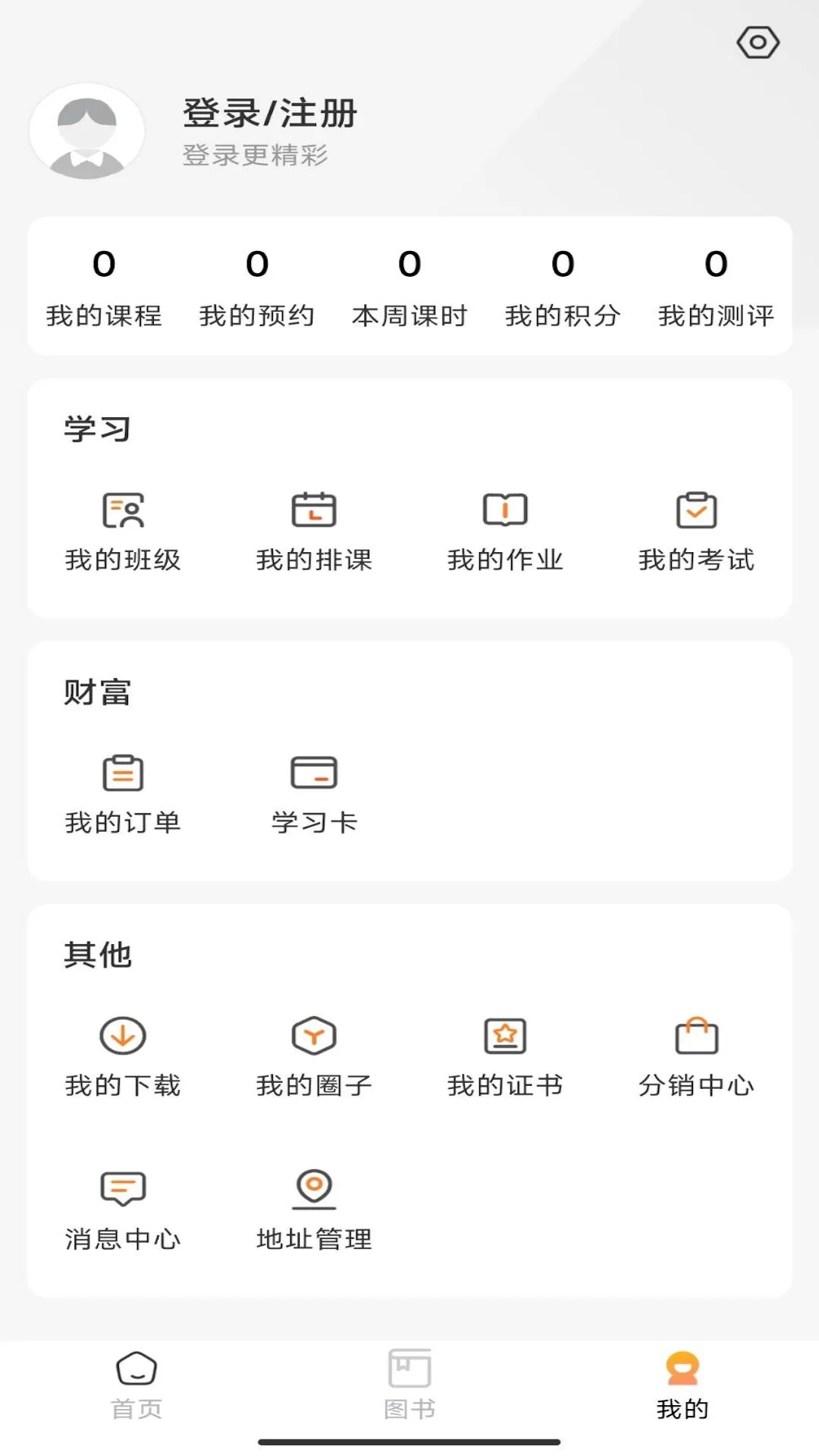
Task: Open 我的考试 (My Exams)
Action: pyautogui.click(x=696, y=531)
